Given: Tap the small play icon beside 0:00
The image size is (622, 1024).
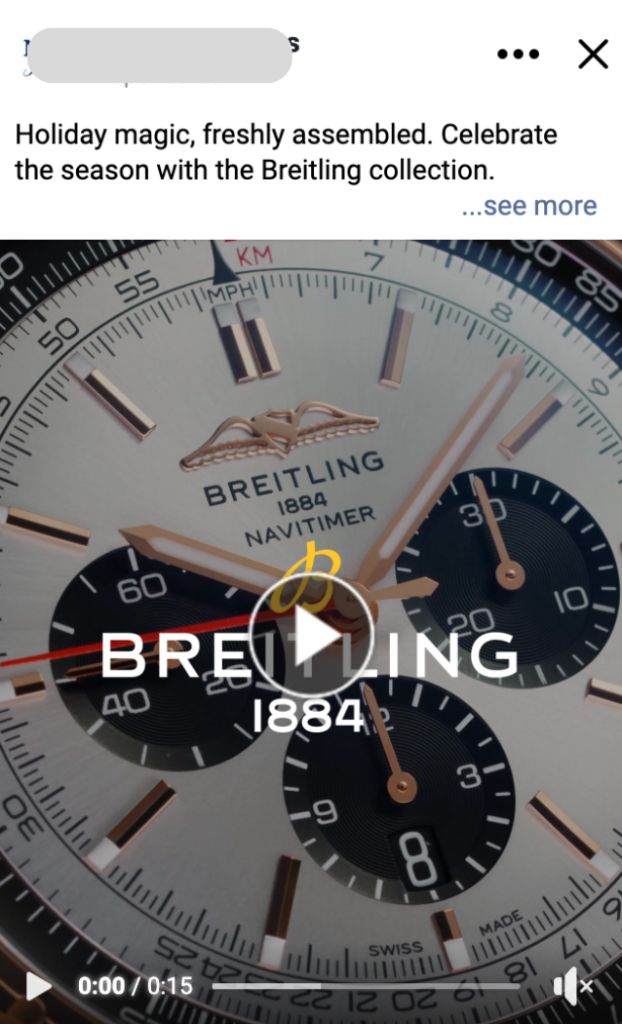Looking at the screenshot, I should [38, 986].
